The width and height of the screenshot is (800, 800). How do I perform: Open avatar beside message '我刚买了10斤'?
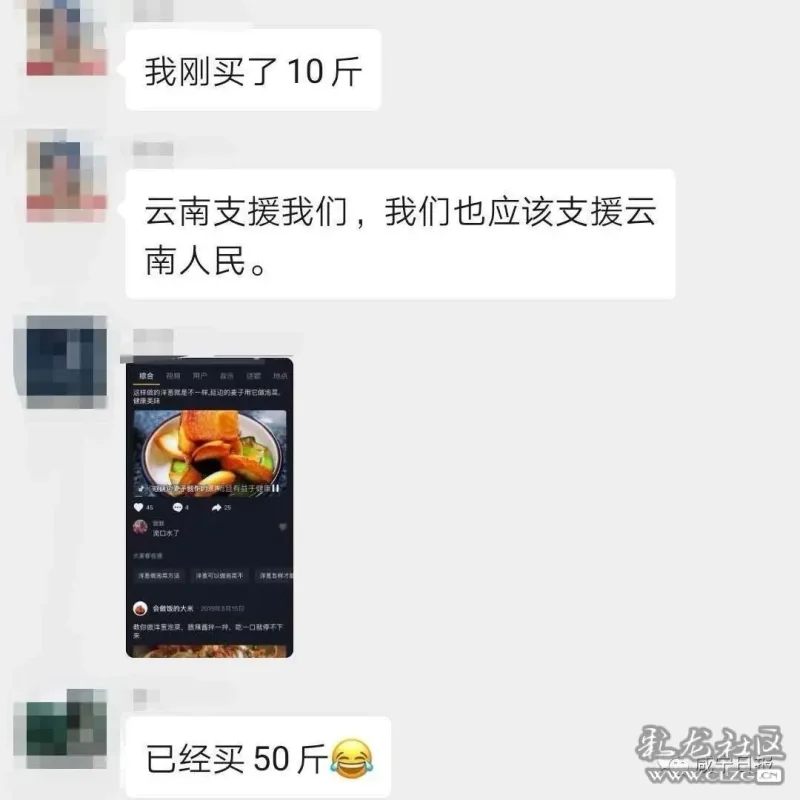66,37
